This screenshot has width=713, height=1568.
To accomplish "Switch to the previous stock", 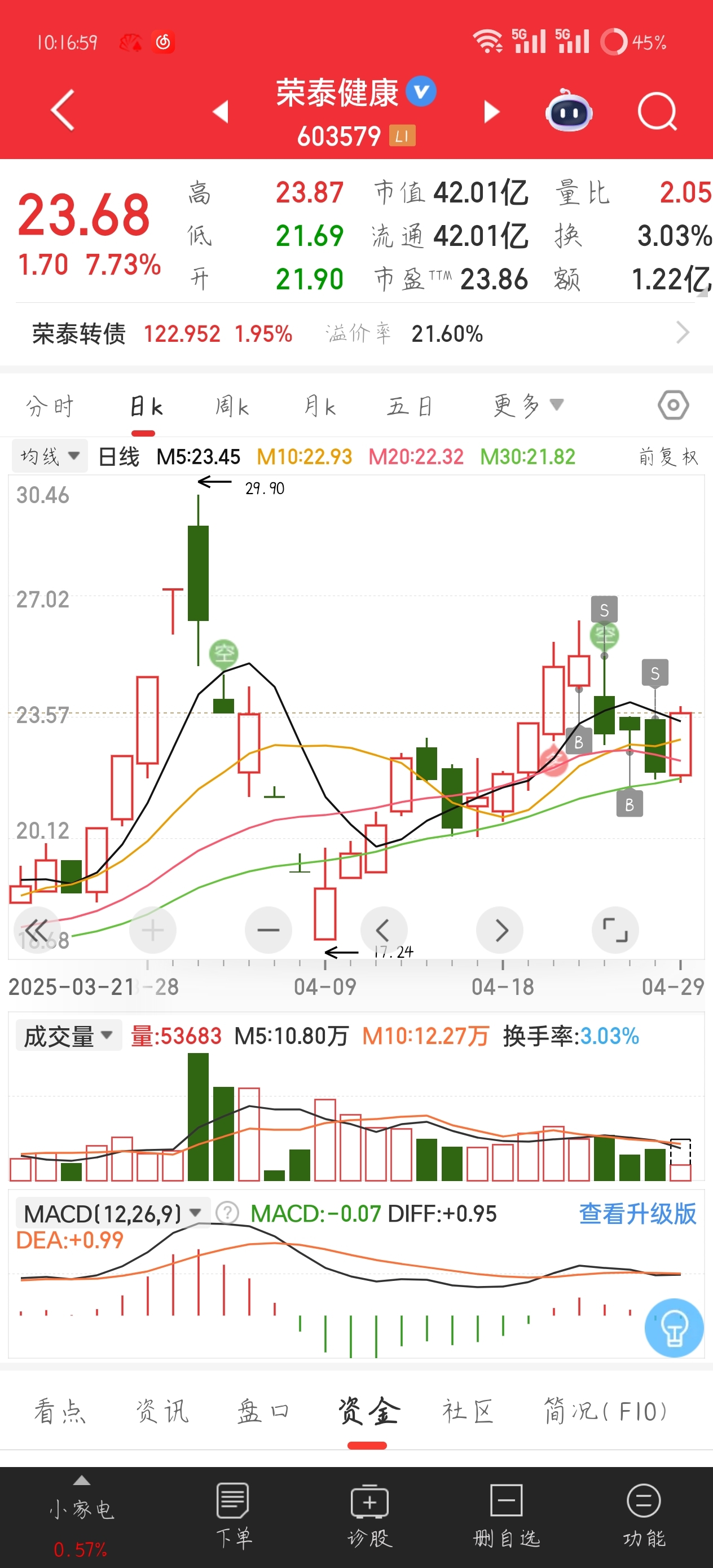I will pos(221,111).
